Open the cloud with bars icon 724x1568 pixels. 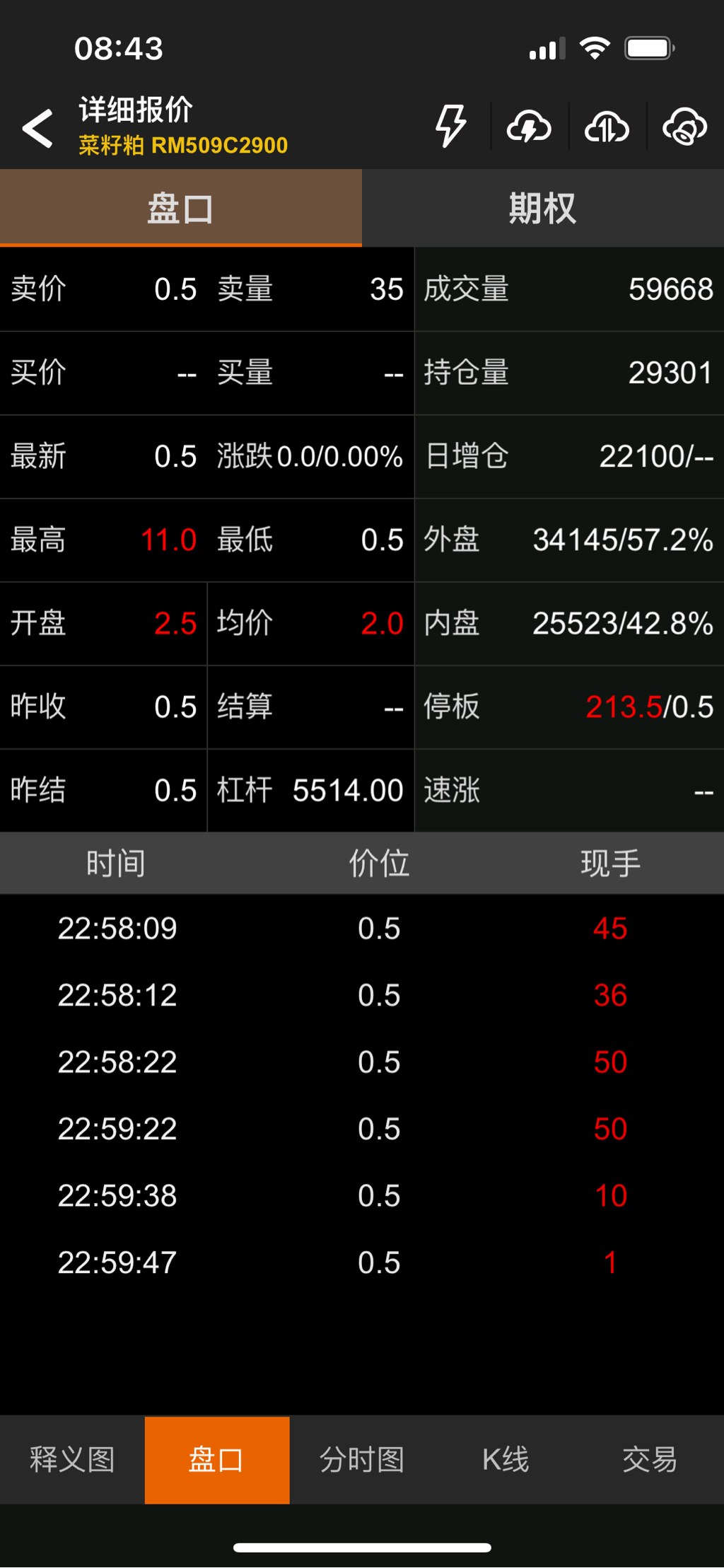point(607,127)
